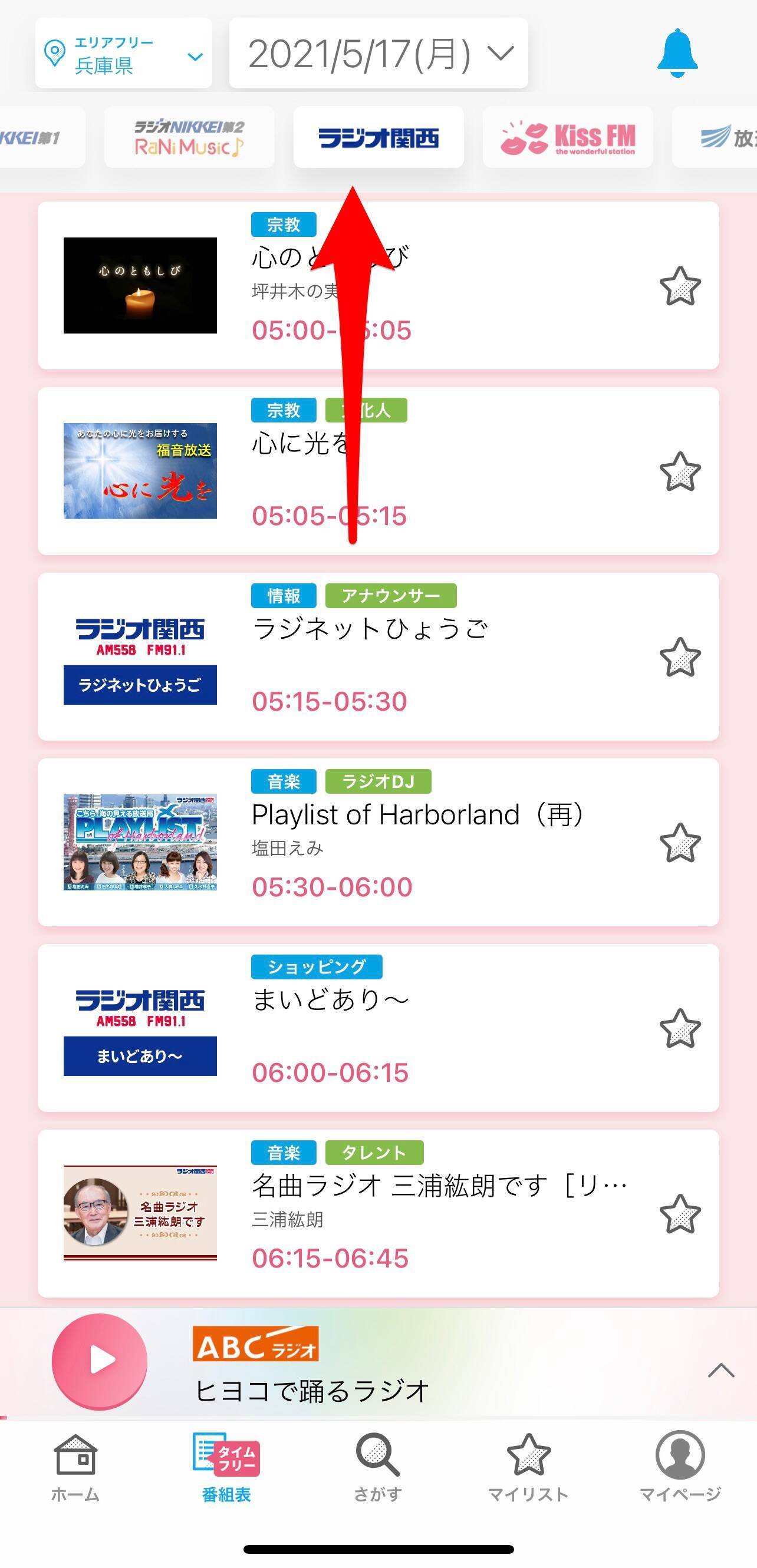757x1568 pixels.
Task: Select the ラジオ関西 station tab
Action: point(378,137)
